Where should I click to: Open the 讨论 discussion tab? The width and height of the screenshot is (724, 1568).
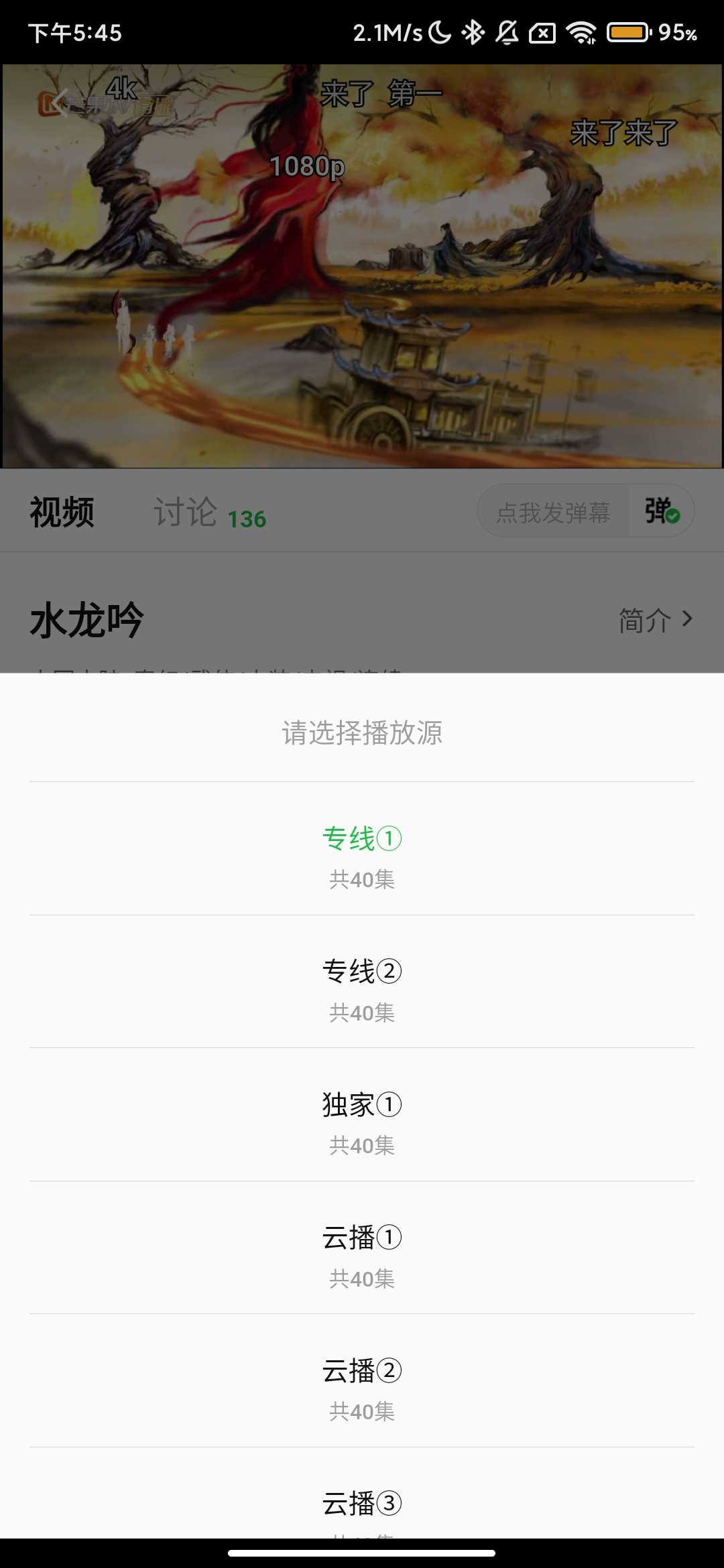209,513
